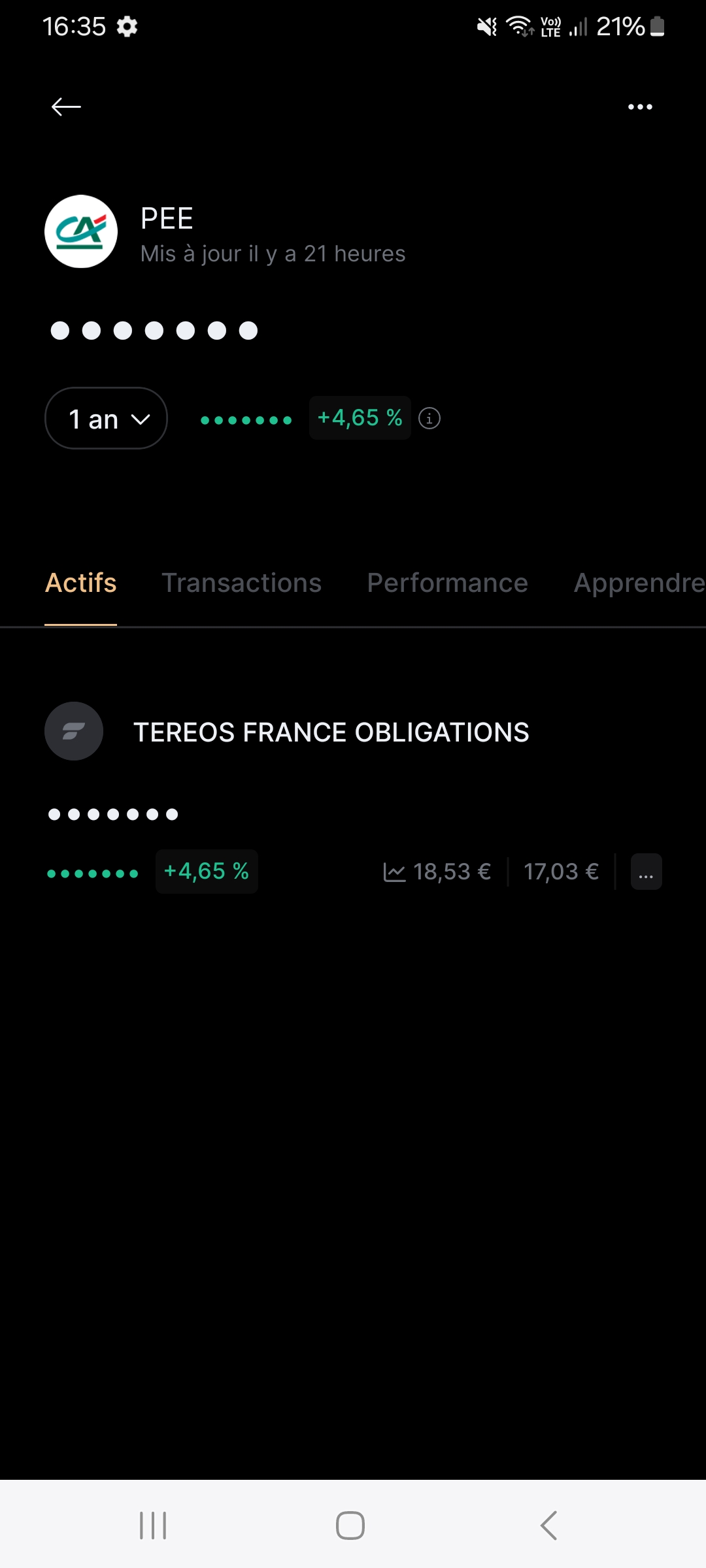The width and height of the screenshot is (706, 1568).
Task: Open the overflow menu at top right
Action: pos(640,106)
